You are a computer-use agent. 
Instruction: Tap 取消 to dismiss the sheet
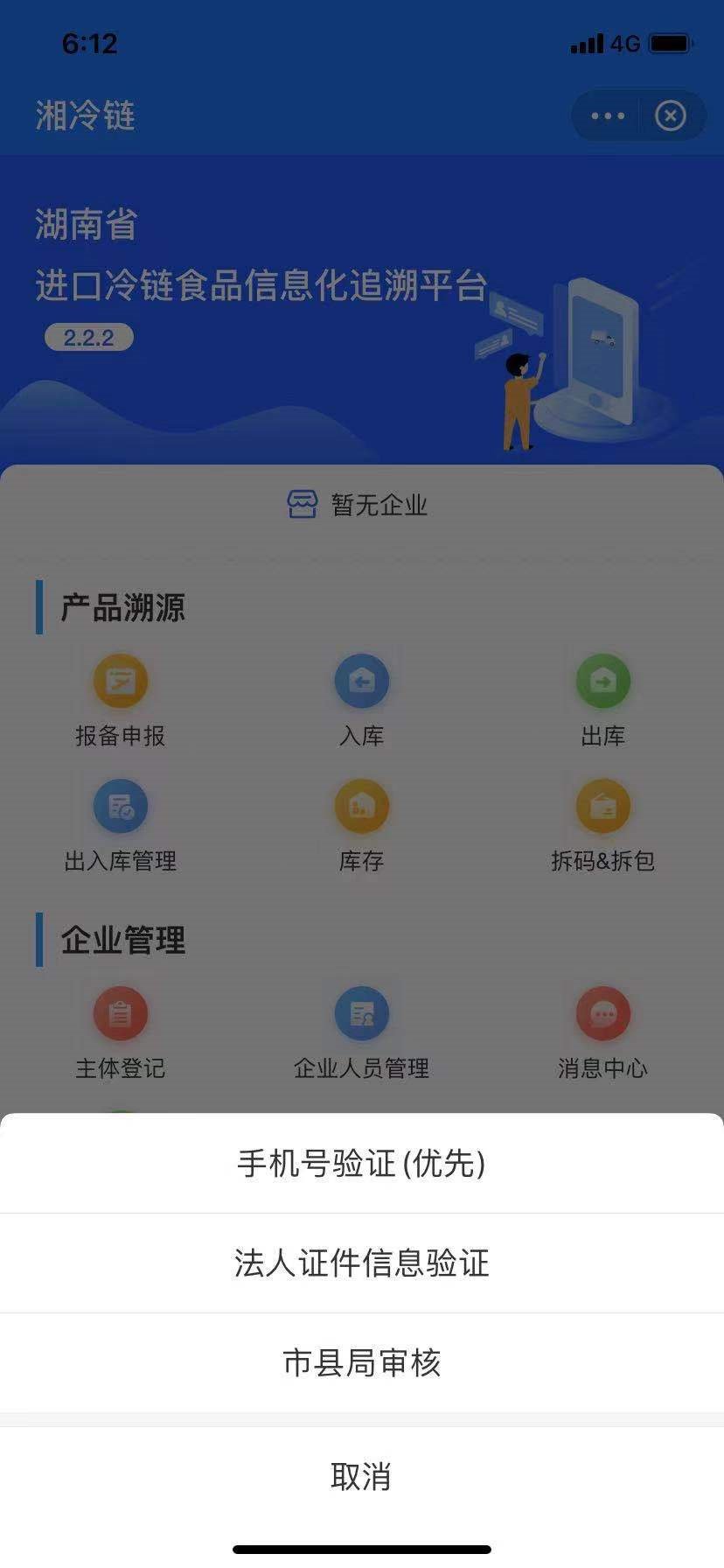(361, 1476)
